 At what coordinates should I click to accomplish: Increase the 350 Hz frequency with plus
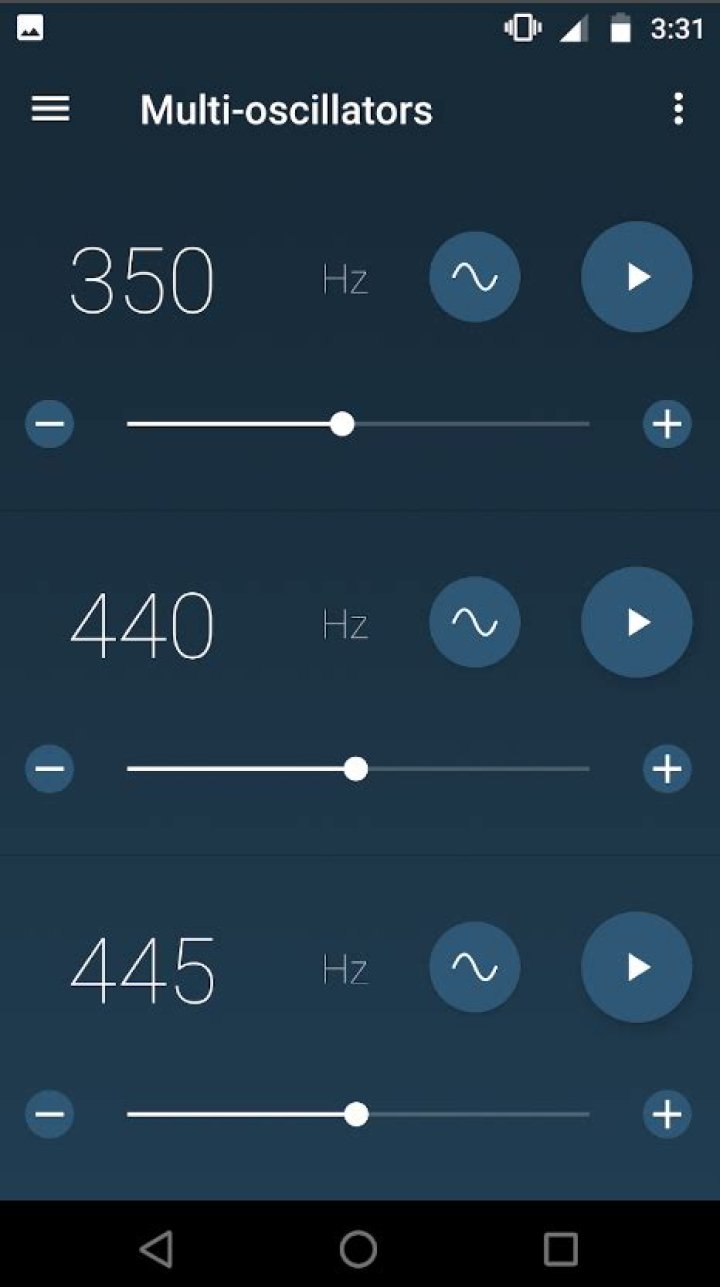667,424
